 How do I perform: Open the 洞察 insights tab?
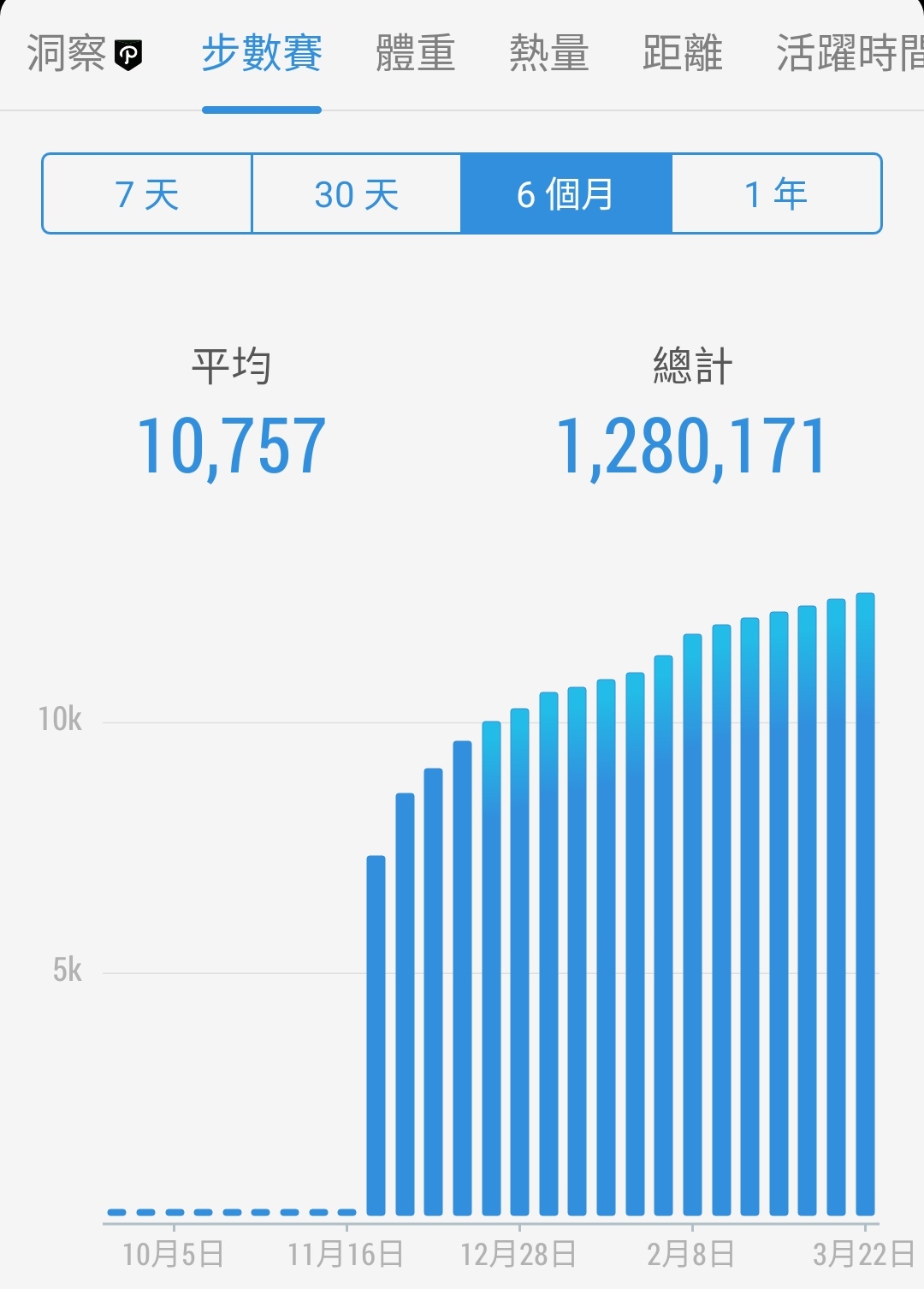coord(83,54)
